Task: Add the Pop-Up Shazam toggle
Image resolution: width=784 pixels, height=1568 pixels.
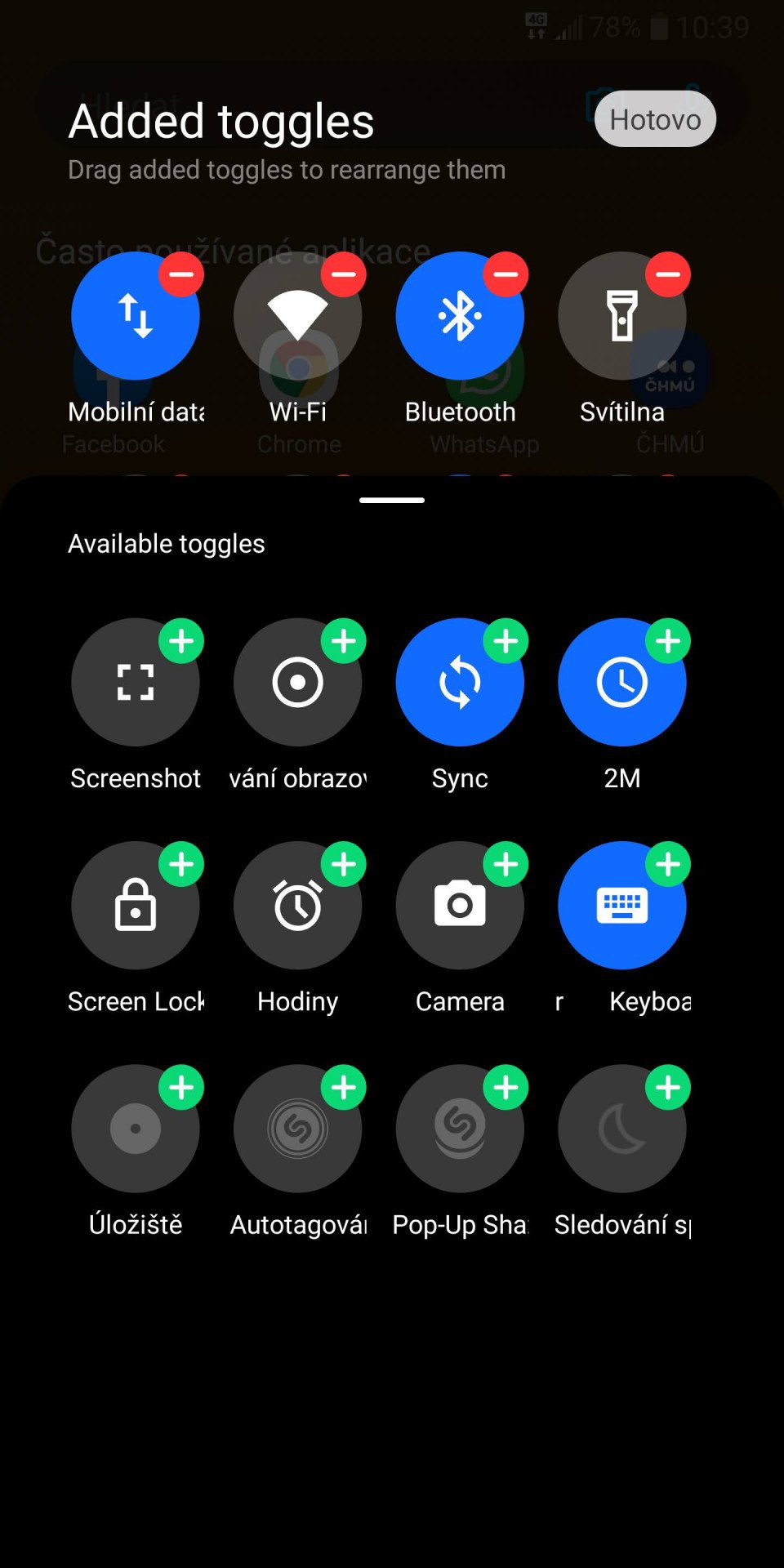Action: pos(506,1088)
